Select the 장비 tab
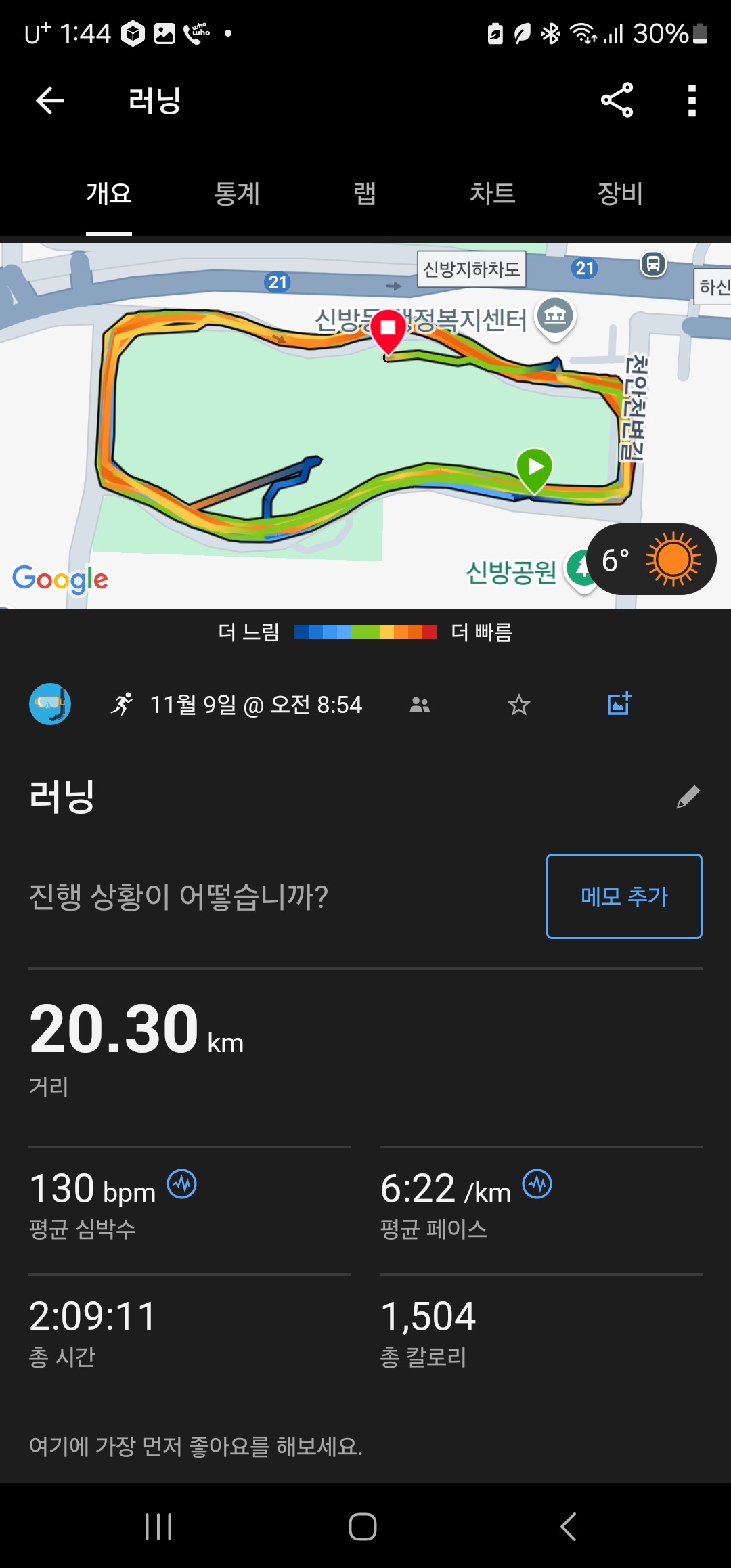This screenshot has height=1568, width=731. pos(619,194)
